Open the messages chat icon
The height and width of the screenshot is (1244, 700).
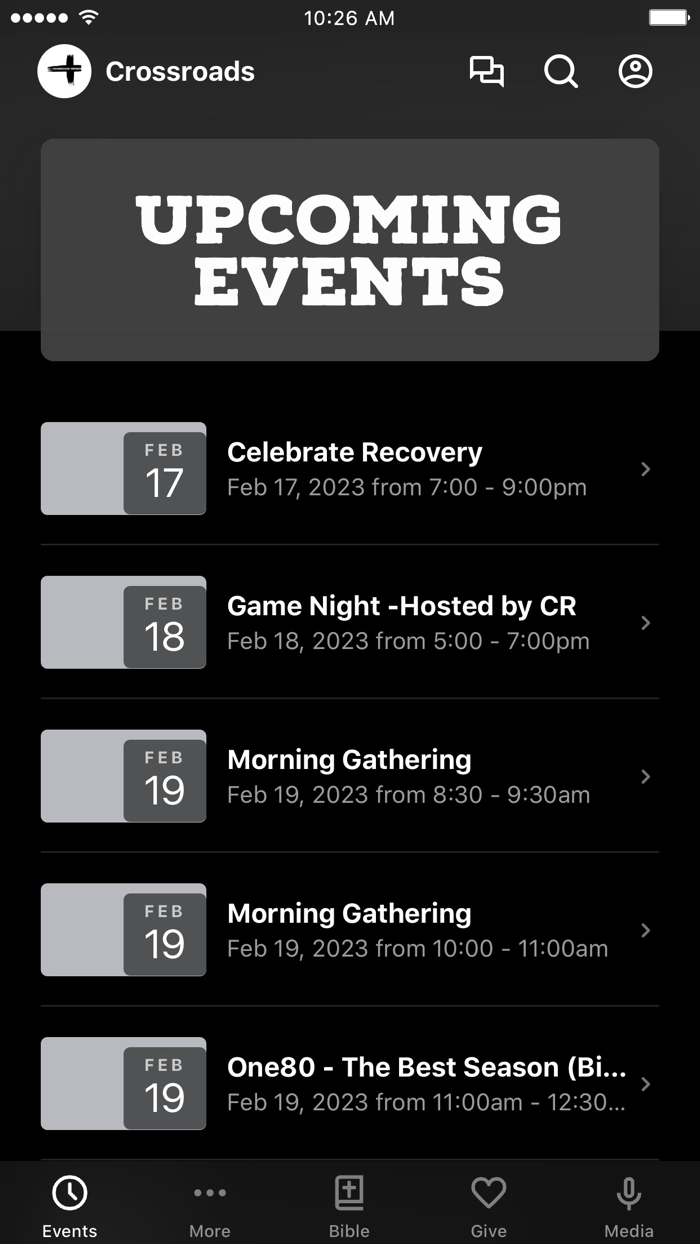point(486,72)
